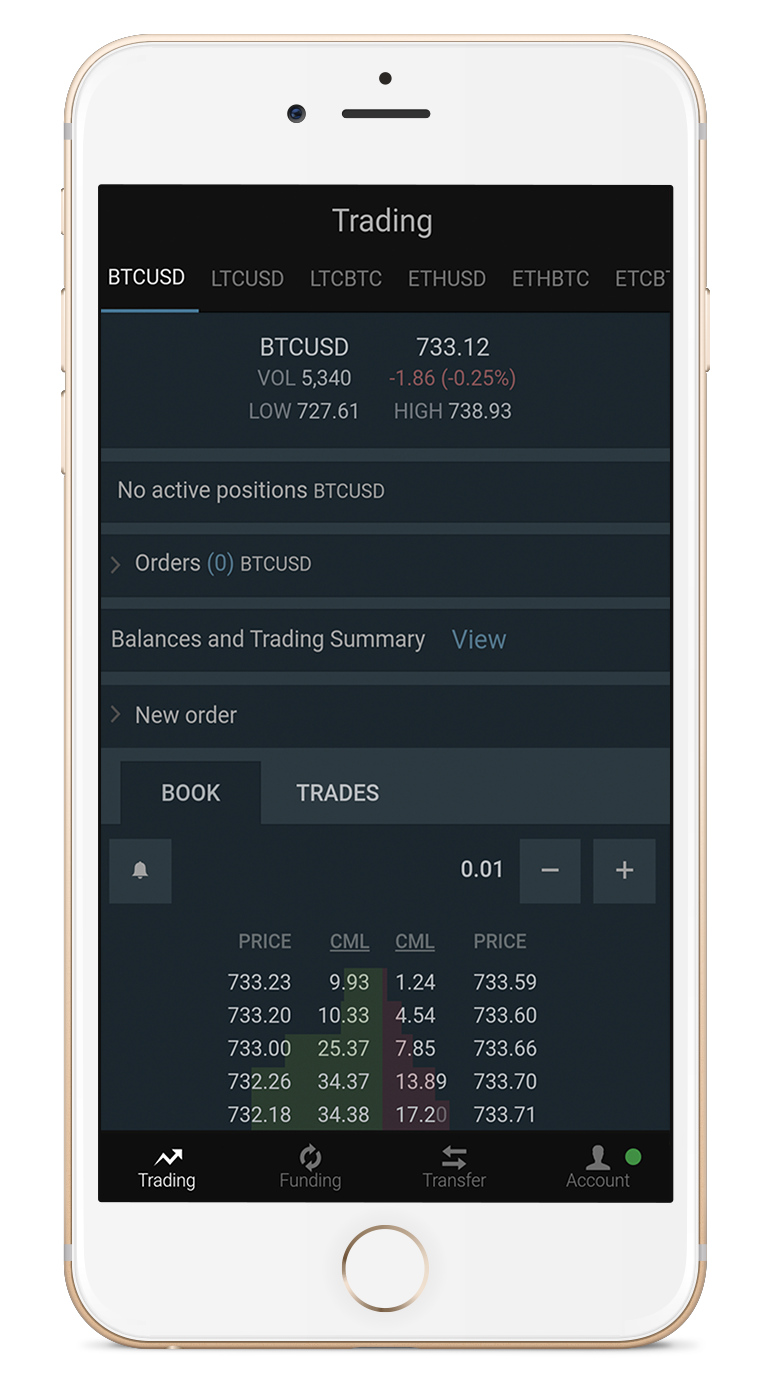Increase book precision with the plus control
The height and width of the screenshot is (1384, 764).
coord(624,870)
